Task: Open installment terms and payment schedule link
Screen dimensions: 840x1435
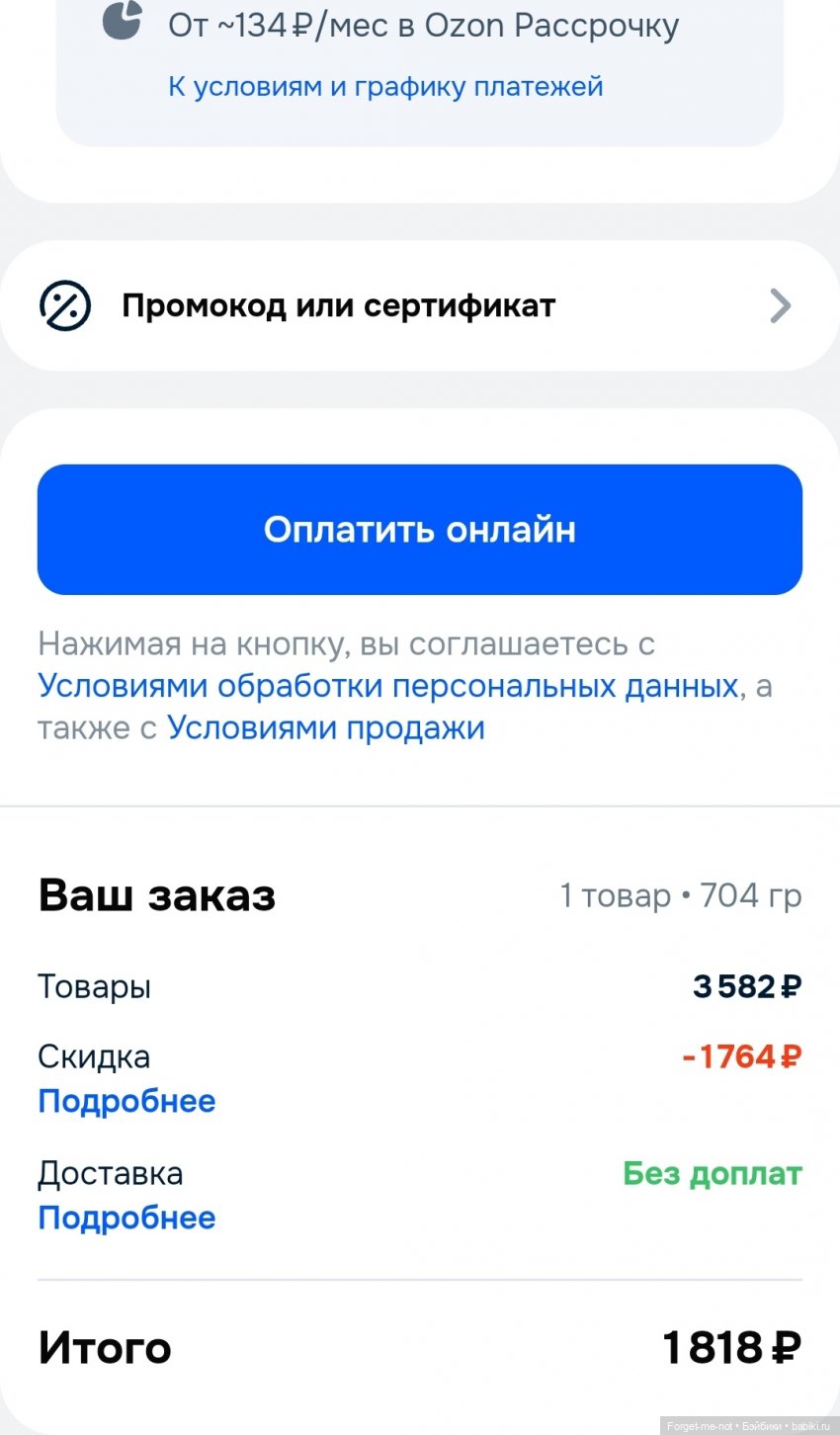Action: pos(385,87)
